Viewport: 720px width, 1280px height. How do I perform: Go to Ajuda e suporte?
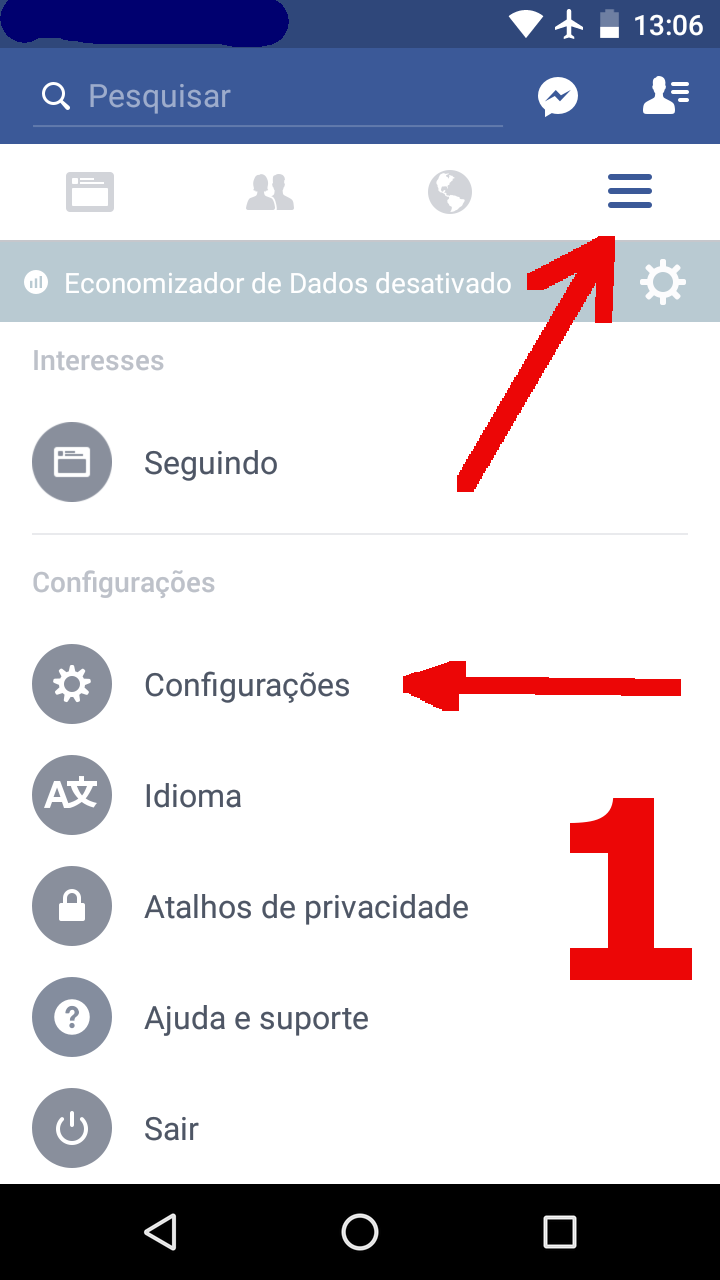pyautogui.click(x=256, y=1018)
